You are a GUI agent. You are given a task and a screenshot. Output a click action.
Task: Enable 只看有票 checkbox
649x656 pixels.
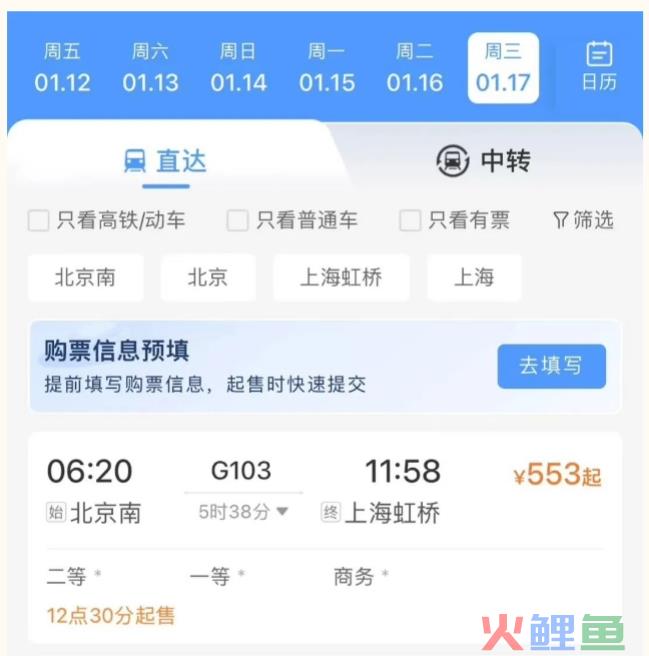pyautogui.click(x=410, y=221)
